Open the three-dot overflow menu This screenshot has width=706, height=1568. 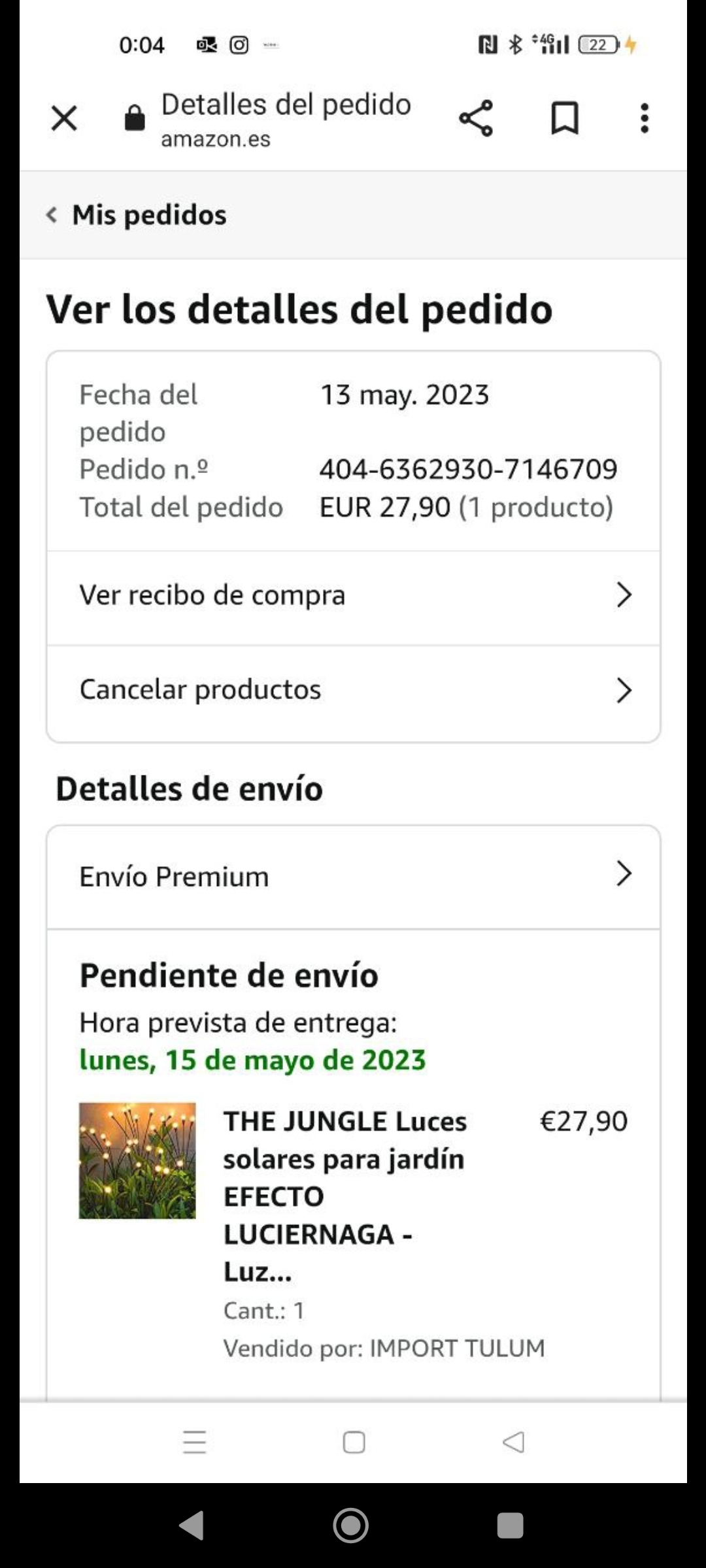pyautogui.click(x=645, y=118)
